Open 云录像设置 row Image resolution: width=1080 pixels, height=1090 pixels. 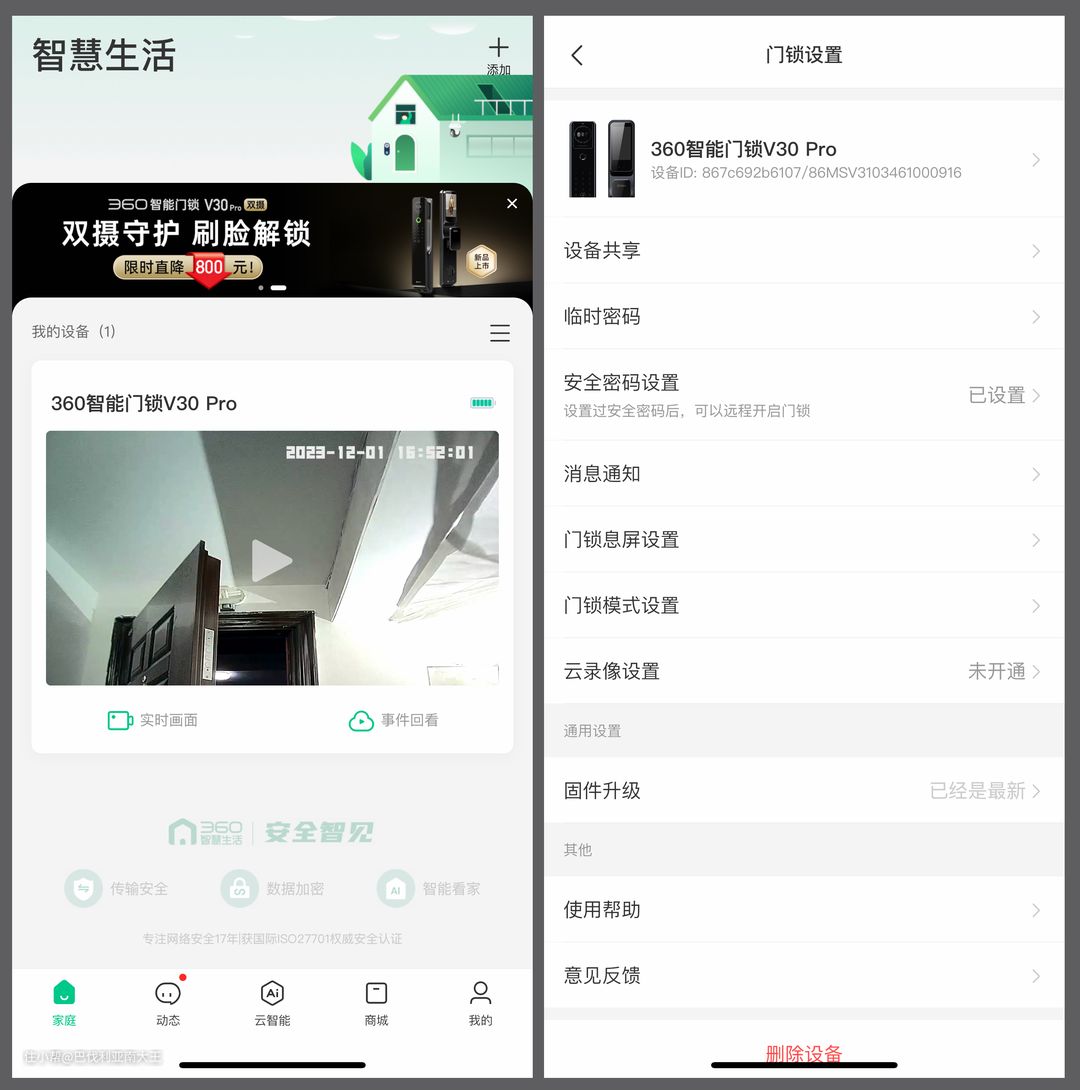point(803,671)
